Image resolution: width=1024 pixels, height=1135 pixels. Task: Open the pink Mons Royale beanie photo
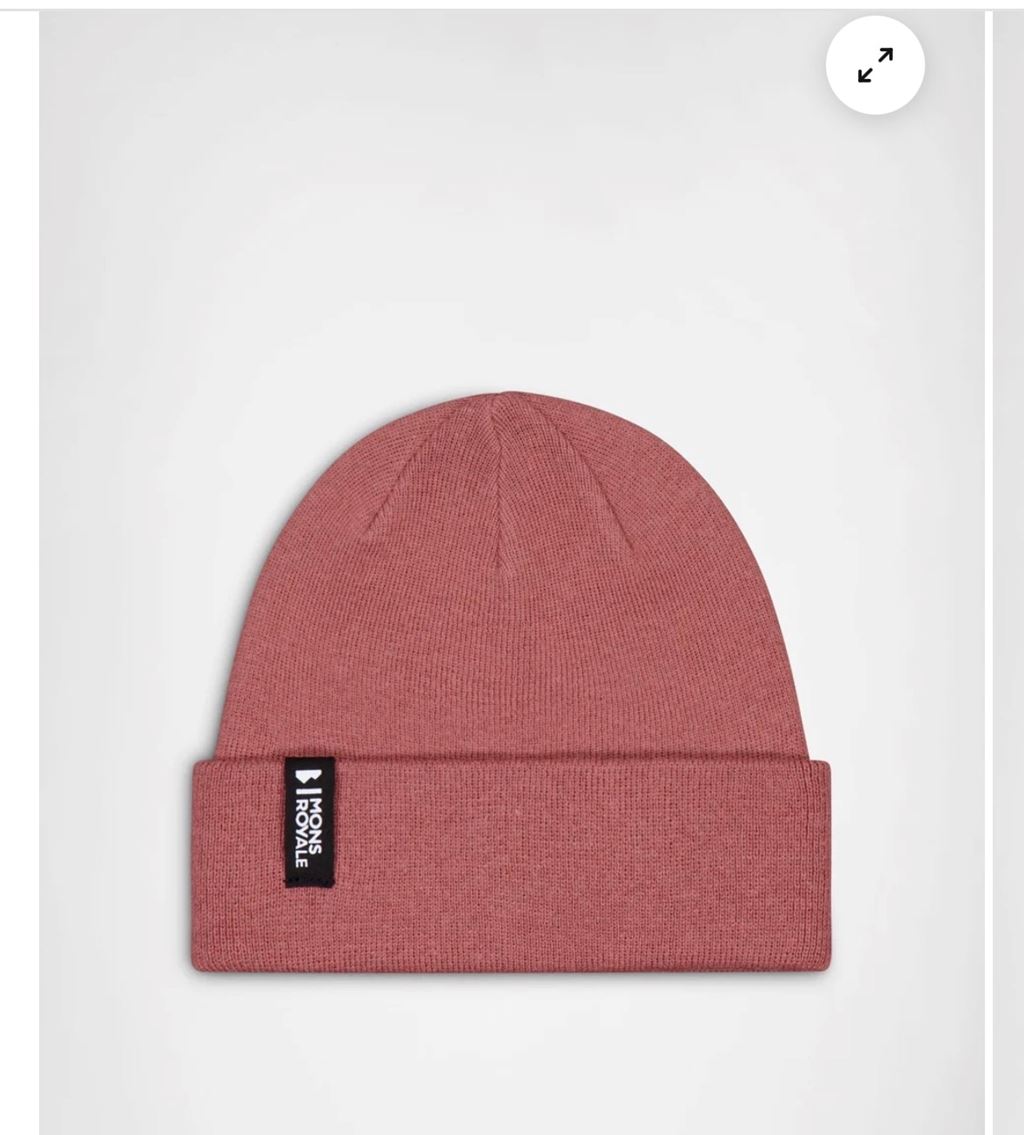pos(511,680)
